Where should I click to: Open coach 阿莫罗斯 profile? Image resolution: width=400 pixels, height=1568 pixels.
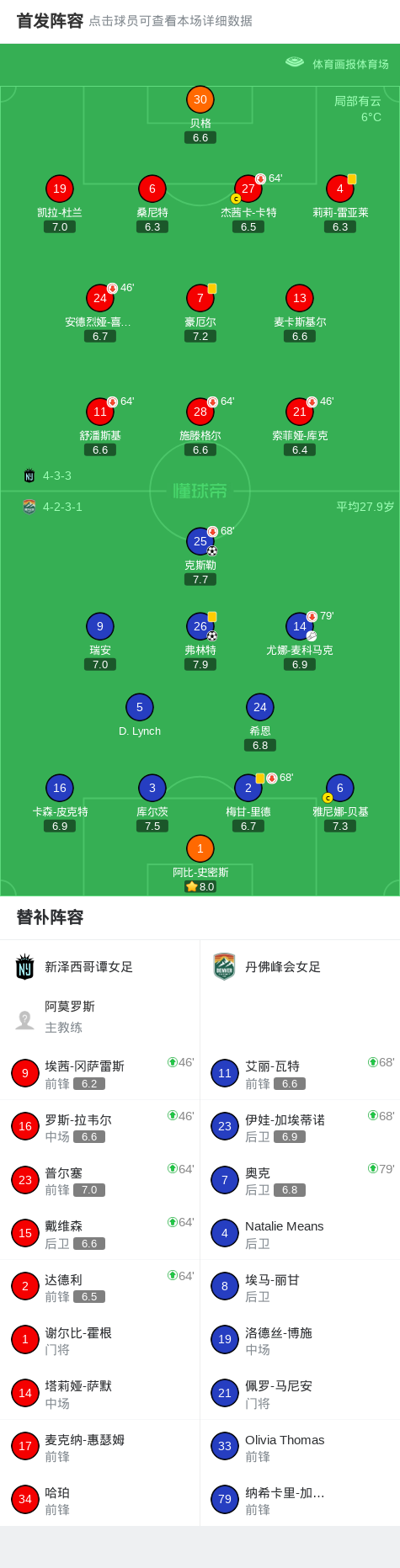point(100,1017)
